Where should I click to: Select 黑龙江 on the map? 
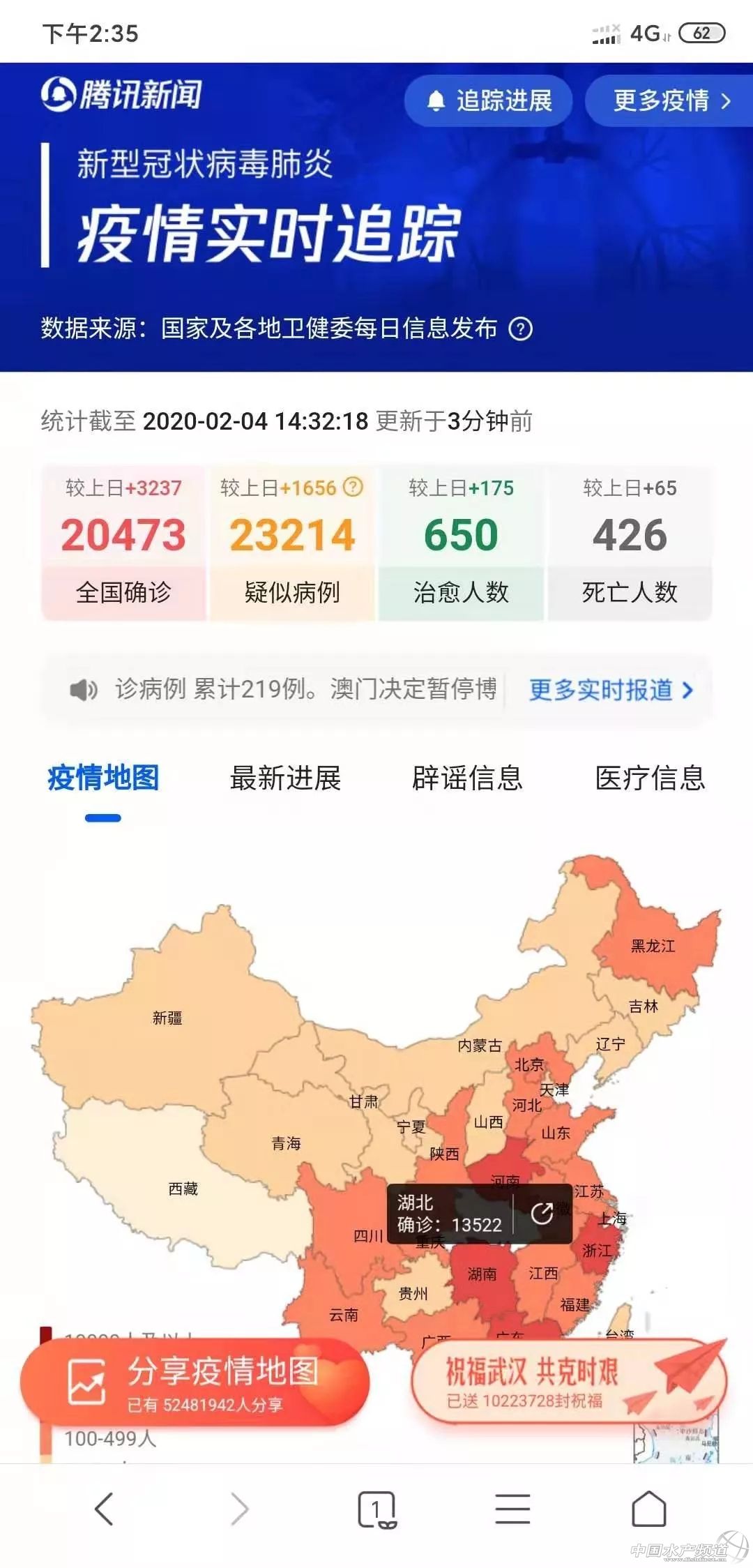(x=653, y=946)
